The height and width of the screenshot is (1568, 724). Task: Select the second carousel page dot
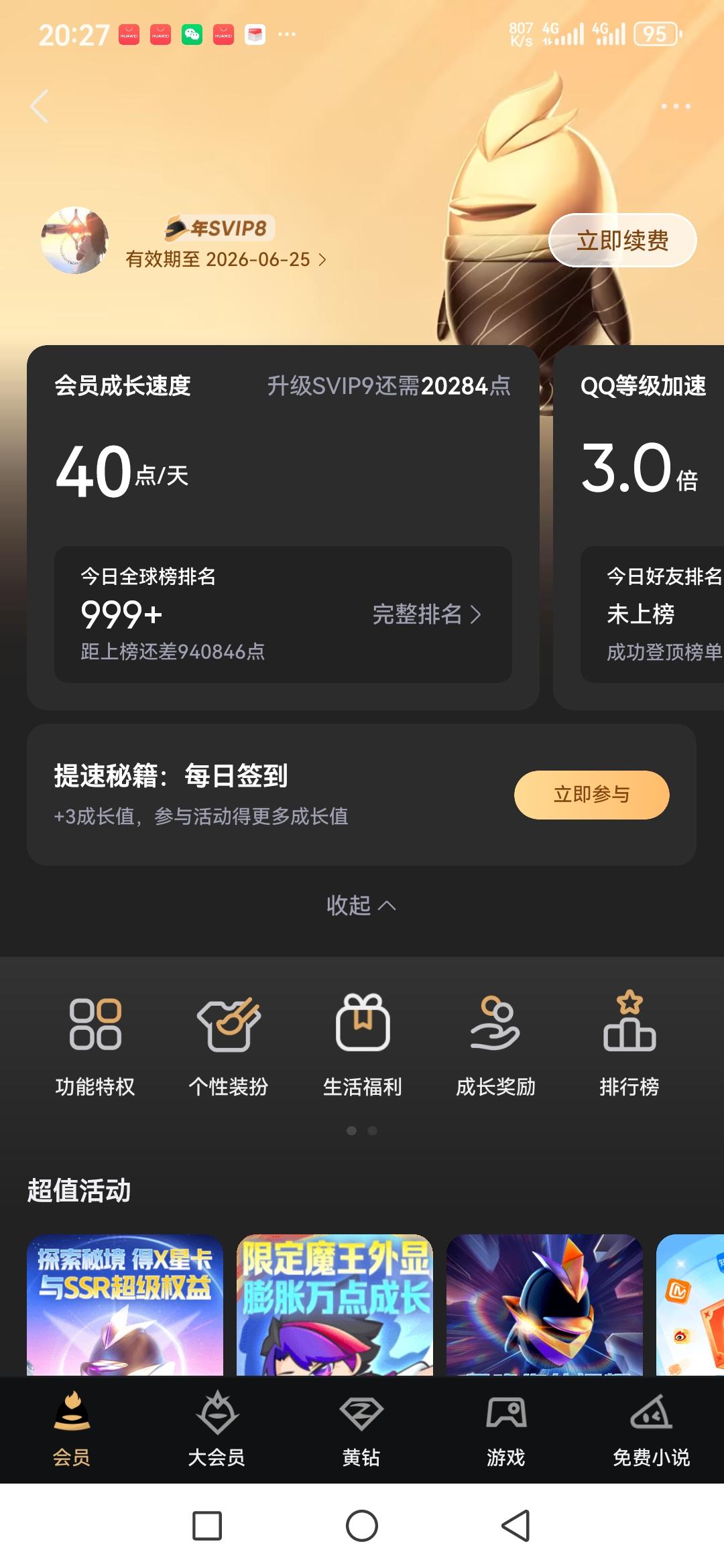[x=373, y=1131]
